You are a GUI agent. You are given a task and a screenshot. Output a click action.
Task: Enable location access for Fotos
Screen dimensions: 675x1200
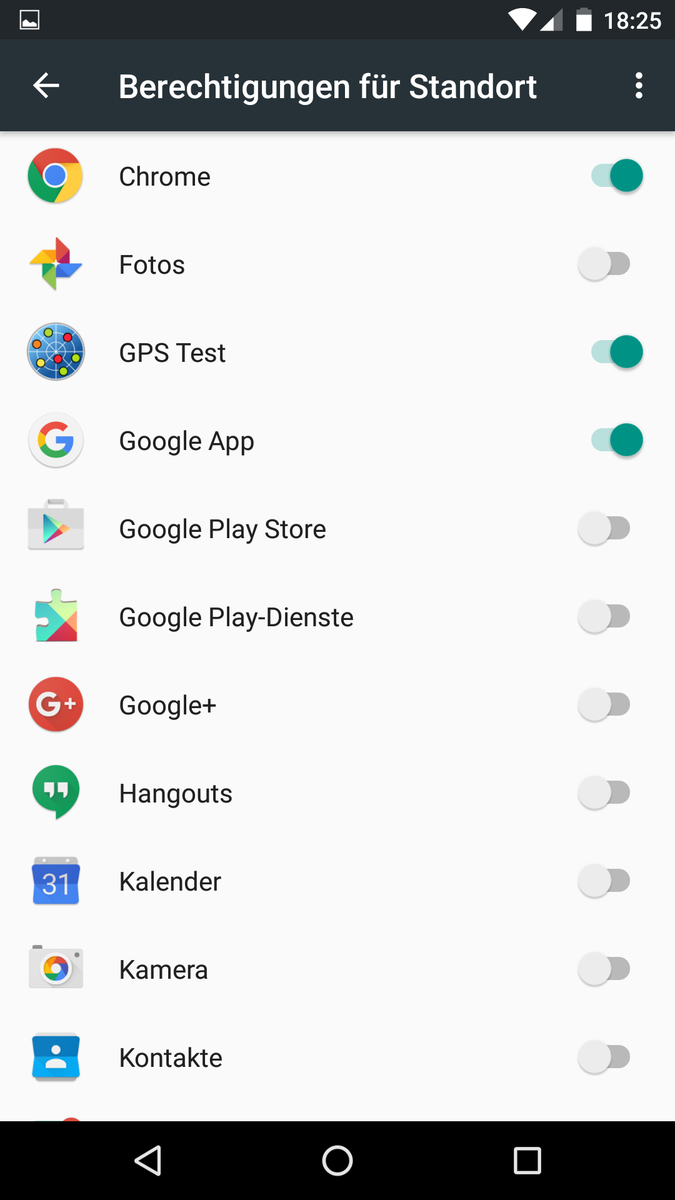click(605, 265)
